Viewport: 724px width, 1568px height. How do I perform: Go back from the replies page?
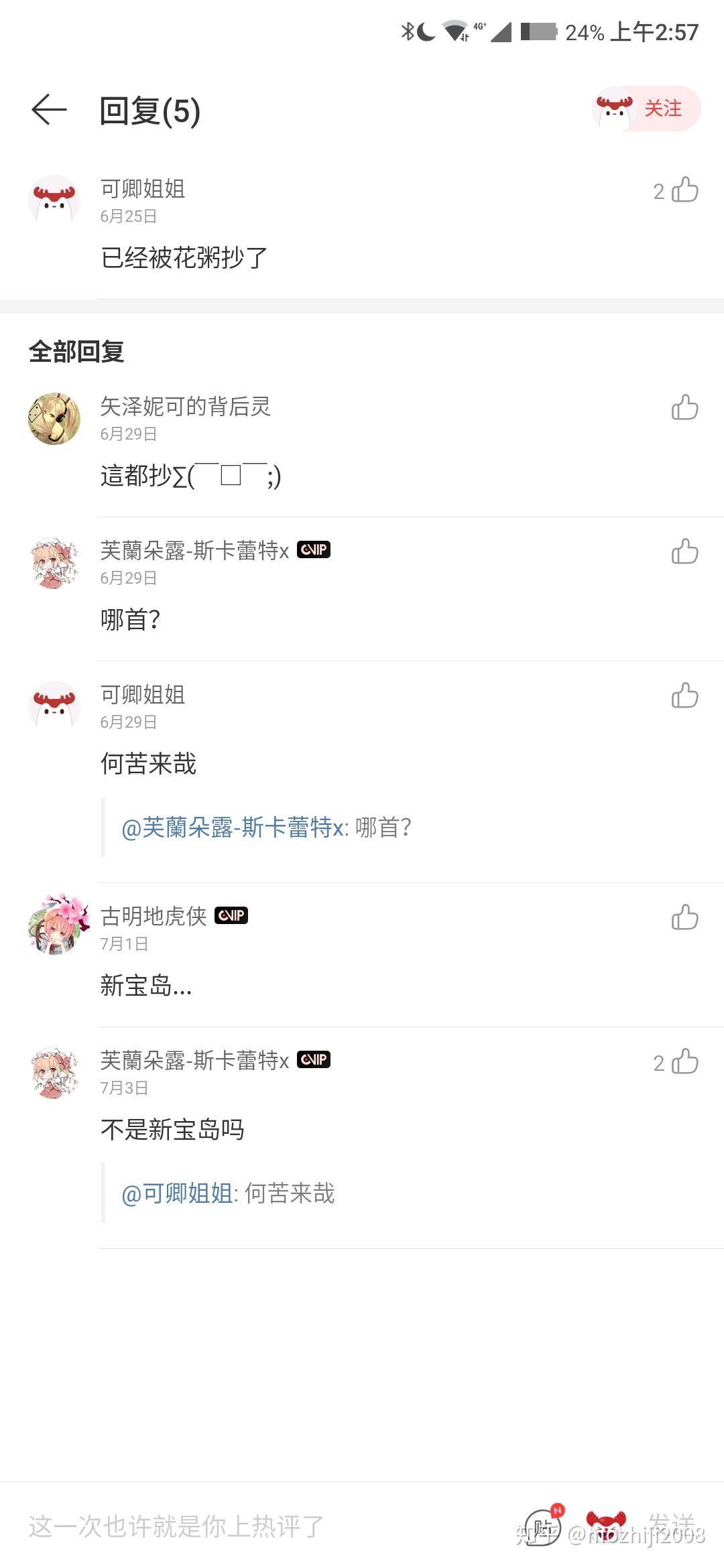point(49,110)
